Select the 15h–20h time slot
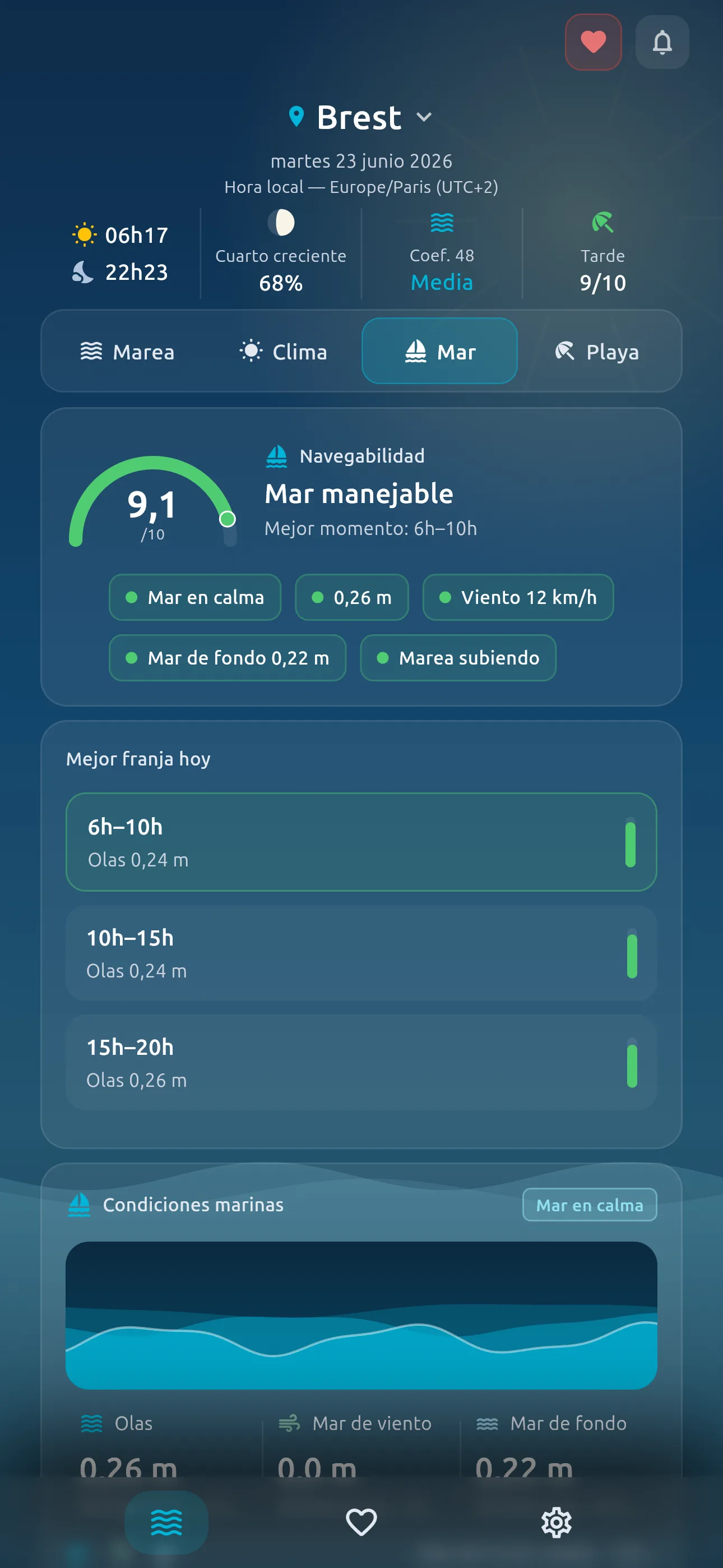Screen dimensions: 723x1568 [x=361, y=1062]
